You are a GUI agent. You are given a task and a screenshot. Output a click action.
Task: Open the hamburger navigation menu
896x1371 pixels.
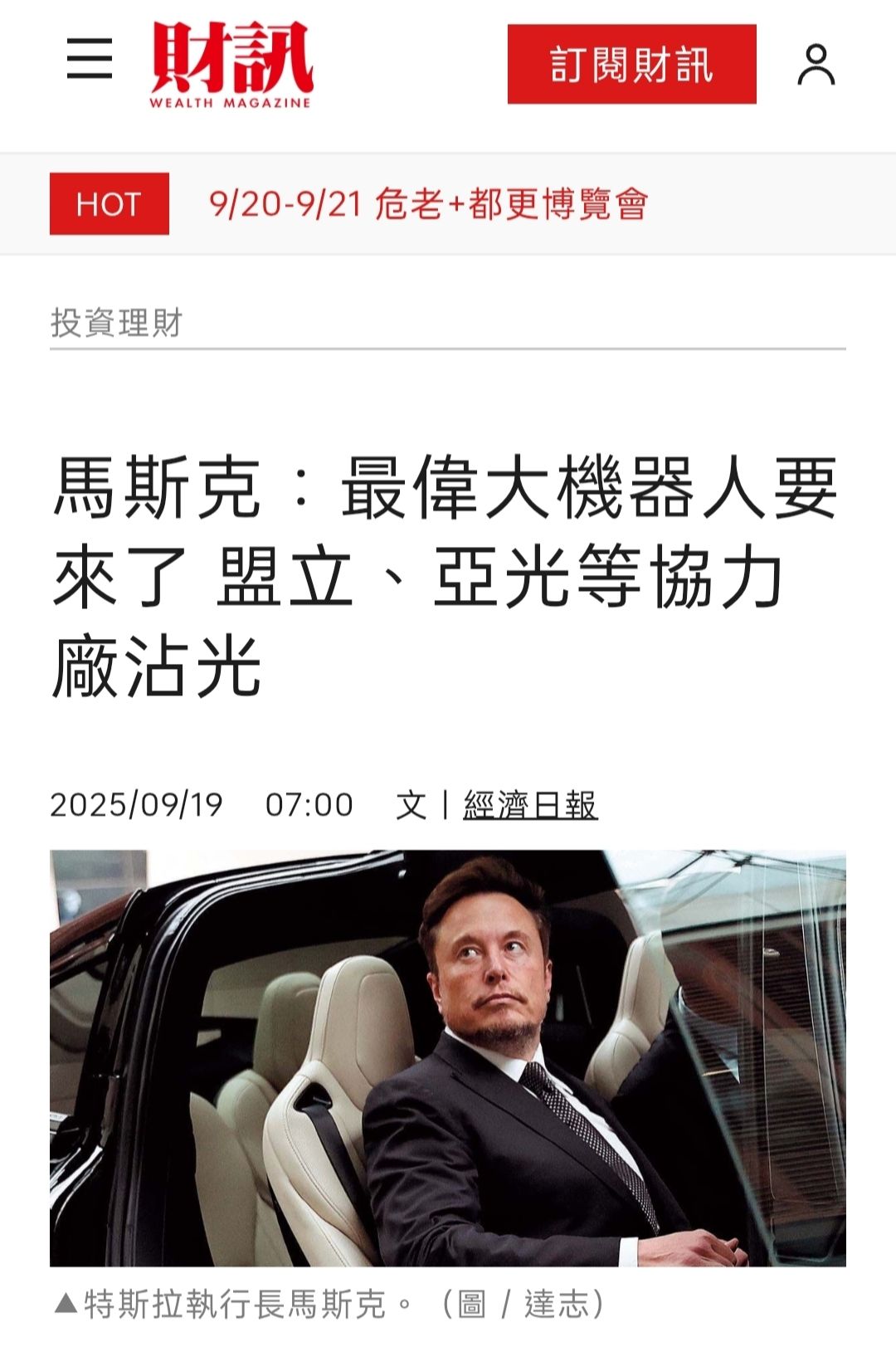(90, 59)
